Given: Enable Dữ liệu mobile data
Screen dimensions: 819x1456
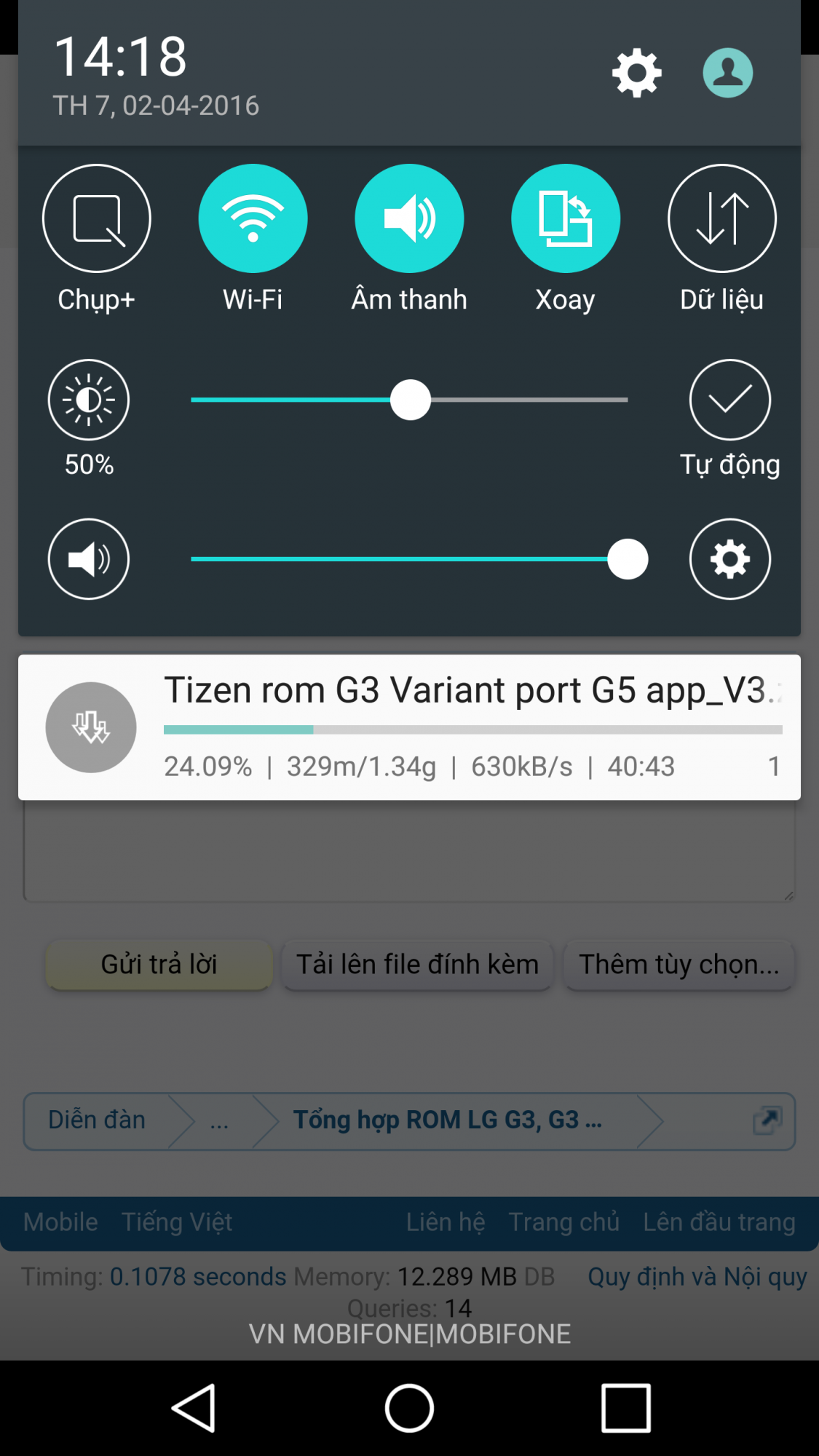Looking at the screenshot, I should (722, 218).
